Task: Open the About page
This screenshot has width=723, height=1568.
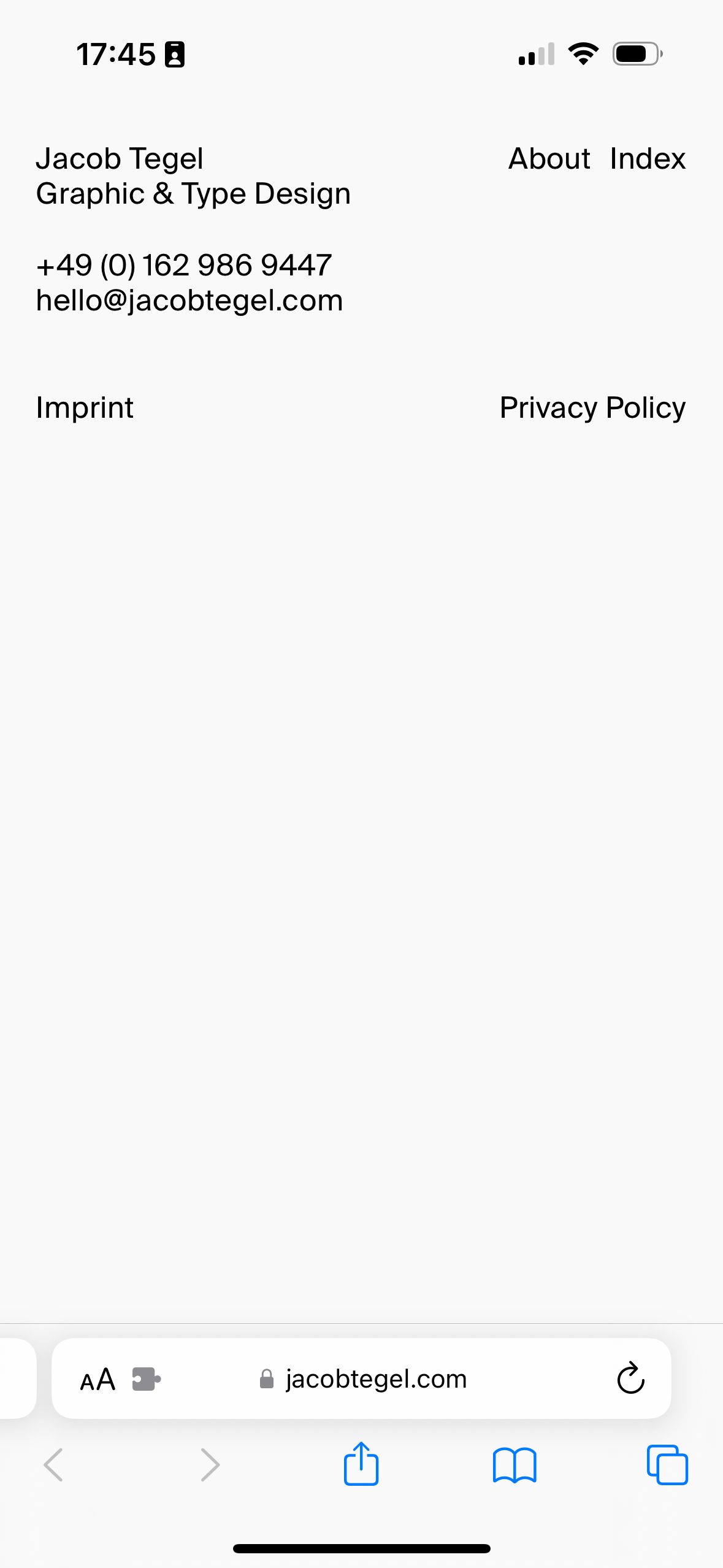Action: pos(549,159)
